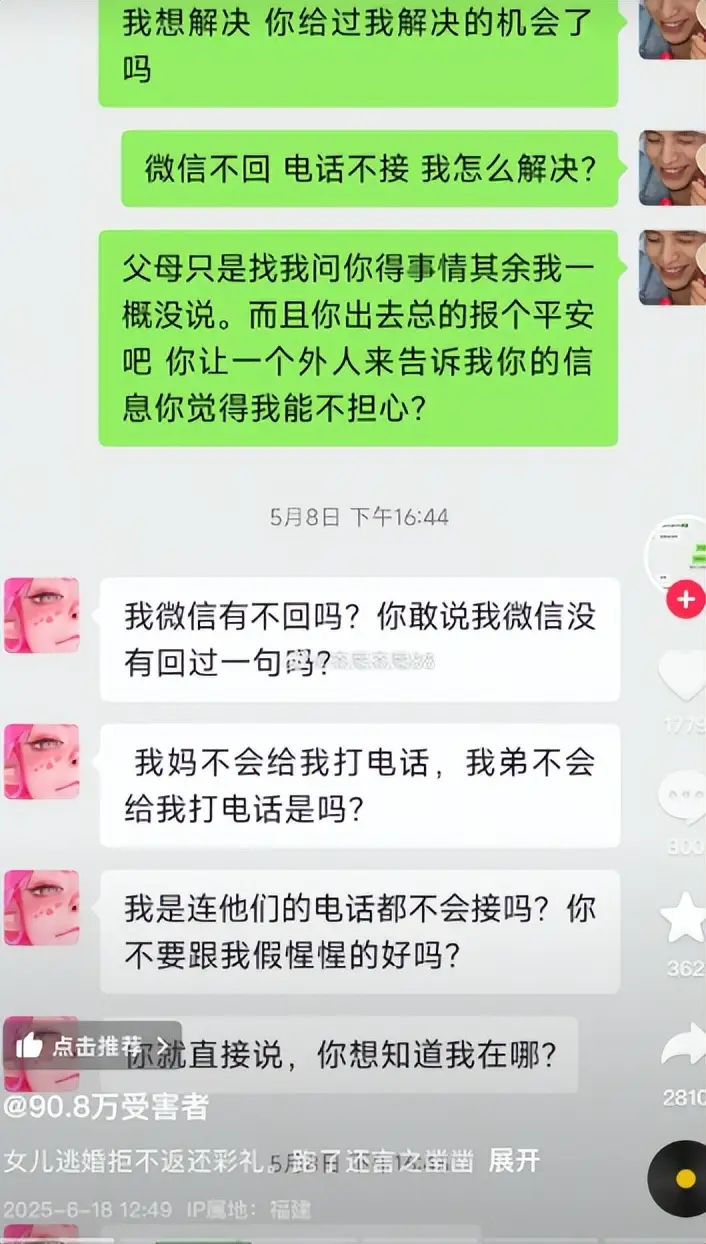Follow the creator with the plus button
The height and width of the screenshot is (1244, 706).
click(686, 600)
